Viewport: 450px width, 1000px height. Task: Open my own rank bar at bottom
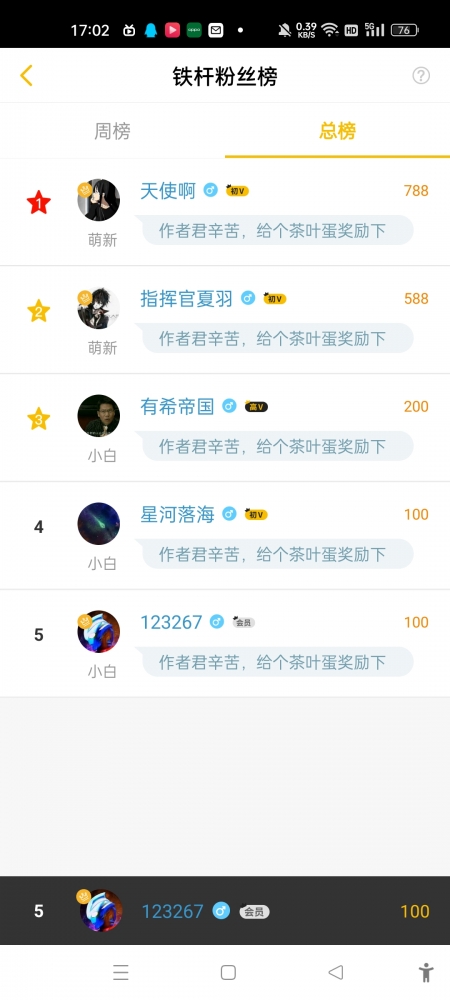[x=225, y=911]
